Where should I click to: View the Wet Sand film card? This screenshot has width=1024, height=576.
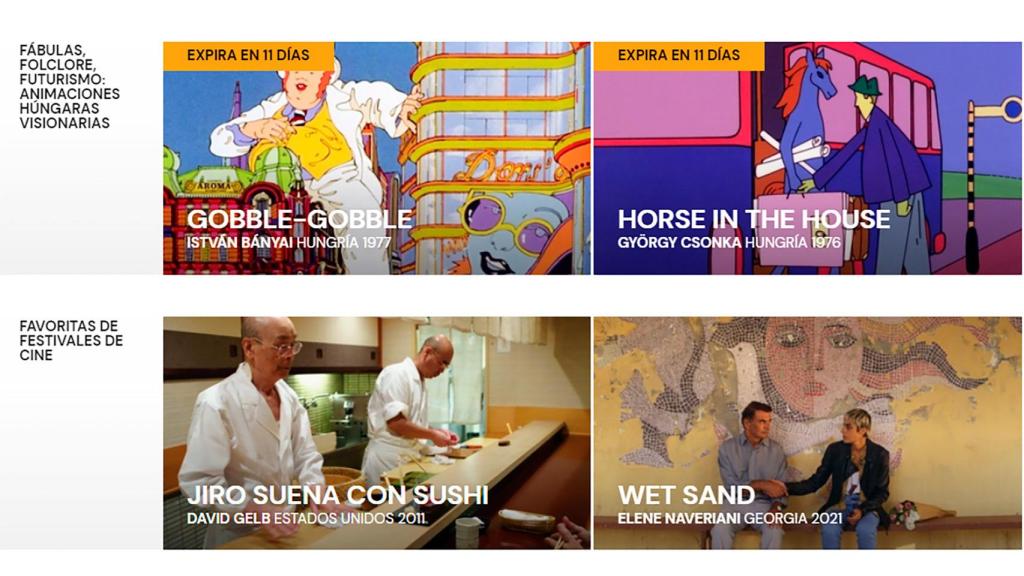click(x=807, y=433)
